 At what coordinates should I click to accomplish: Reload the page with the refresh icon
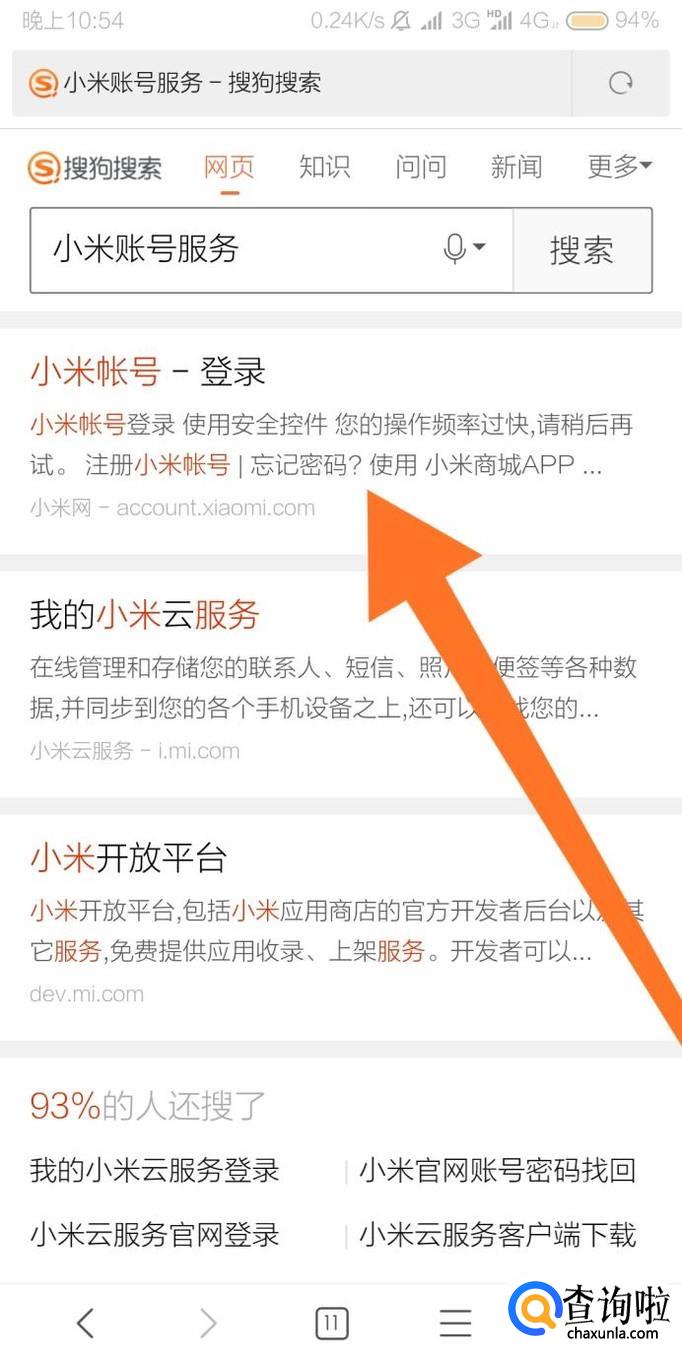(x=621, y=83)
